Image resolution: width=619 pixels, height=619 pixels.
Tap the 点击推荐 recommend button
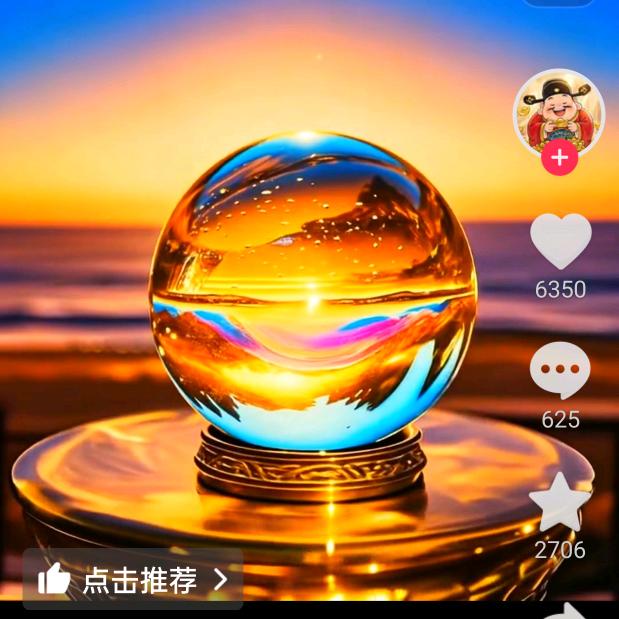tap(133, 579)
